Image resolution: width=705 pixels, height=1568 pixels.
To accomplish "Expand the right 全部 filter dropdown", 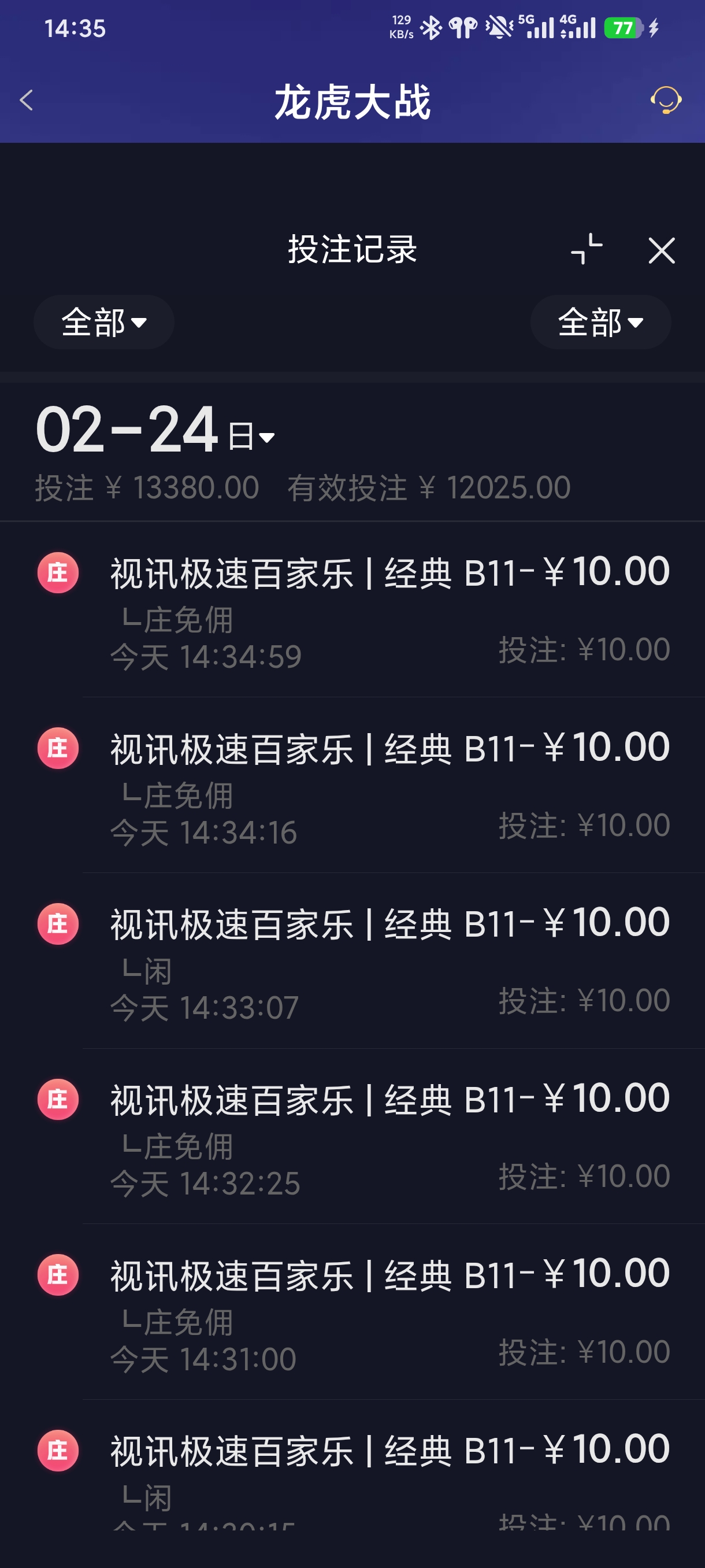I will pos(600,322).
